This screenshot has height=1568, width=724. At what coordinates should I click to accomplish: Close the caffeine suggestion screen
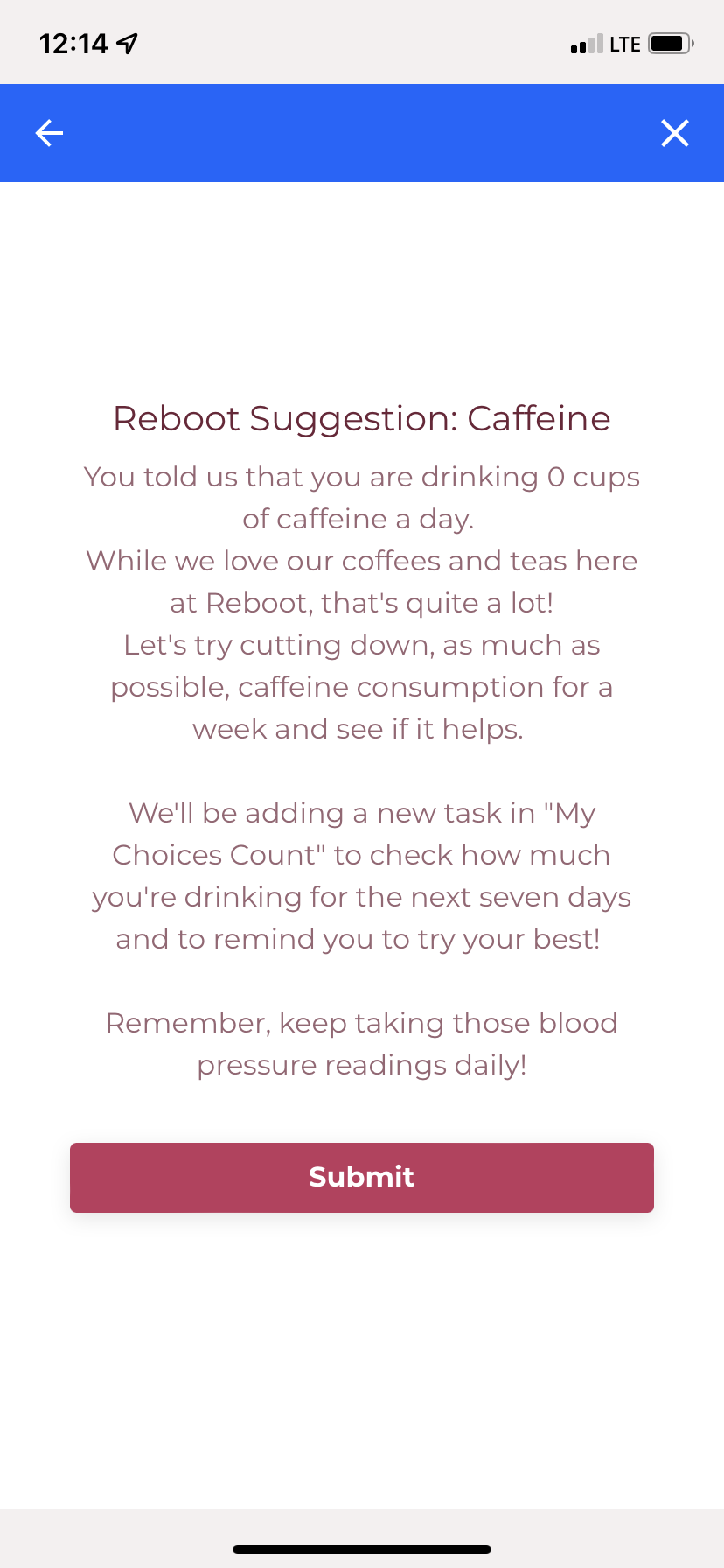point(674,133)
